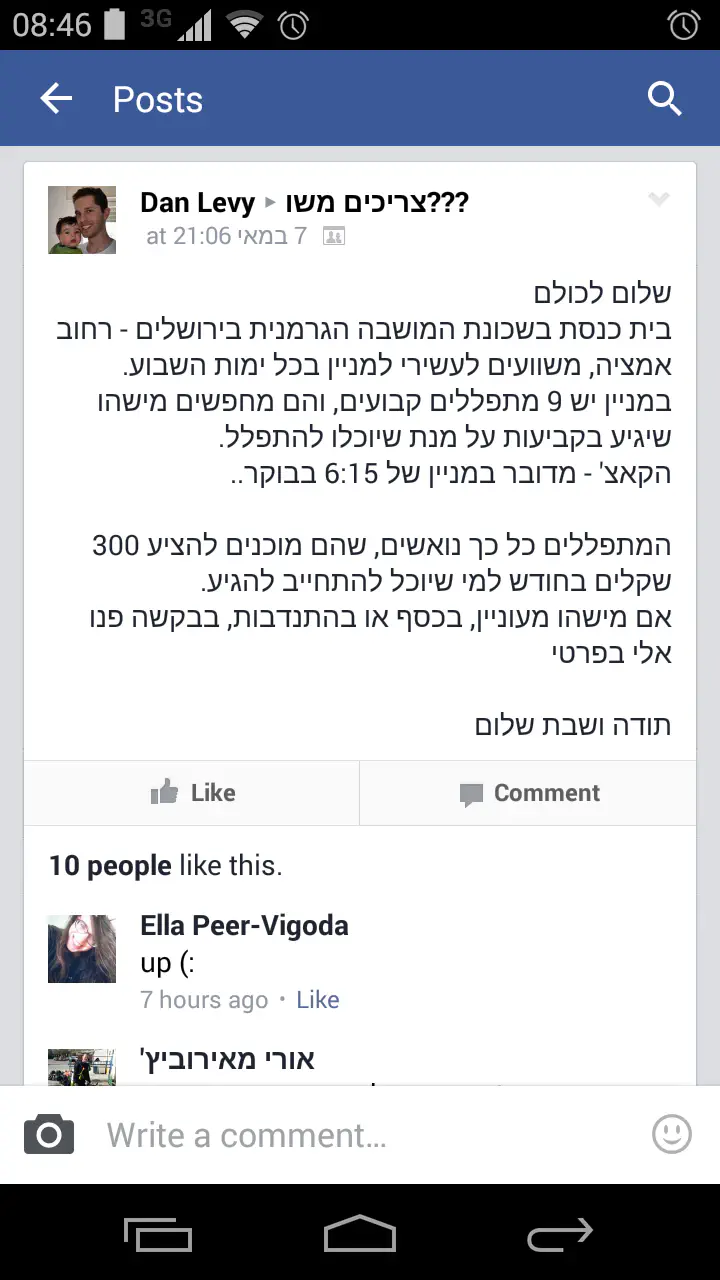
Task: View Ella Peer-Vigoda's avatar photo
Action: tap(82, 949)
